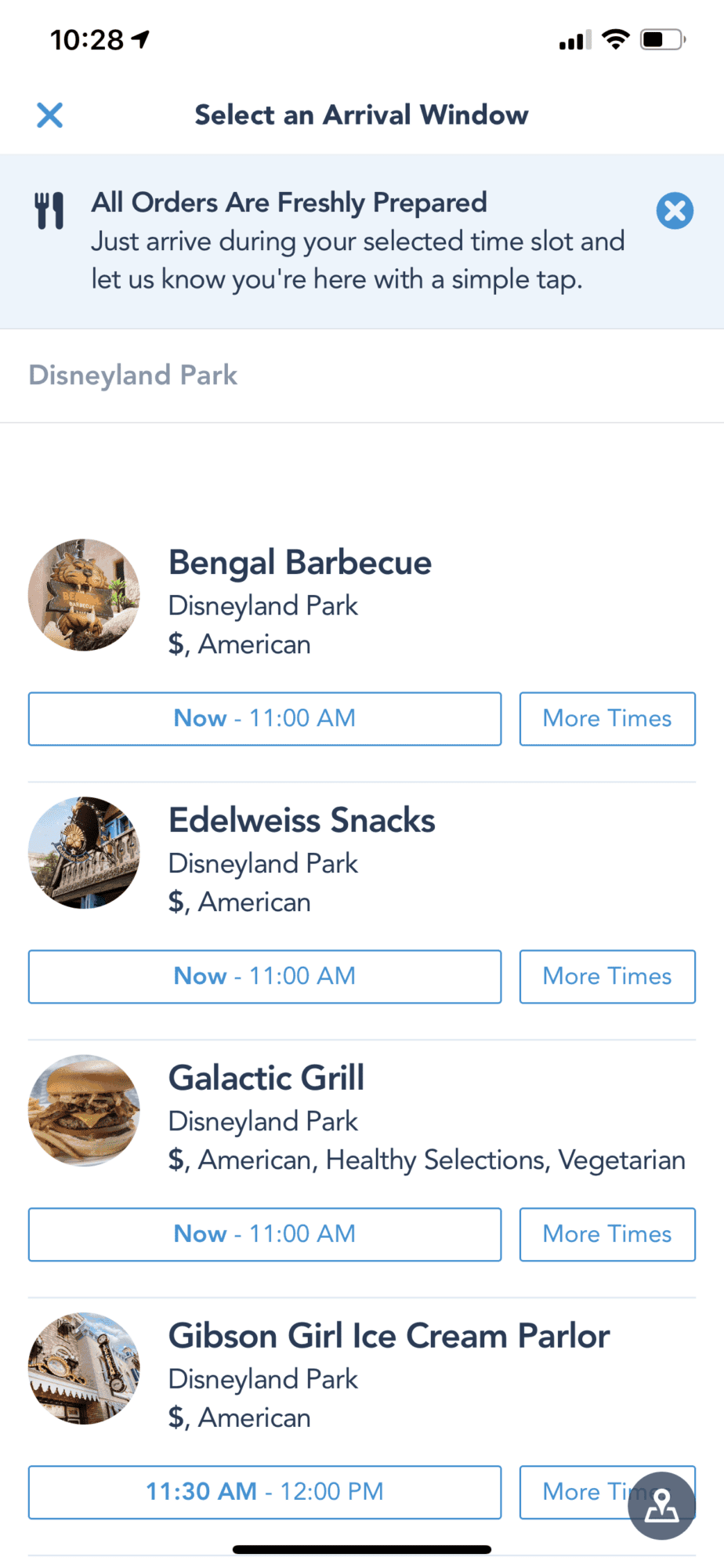This screenshot has height=1568, width=724.
Task: Open Galactic Grill restaurant details
Action: (x=266, y=1078)
